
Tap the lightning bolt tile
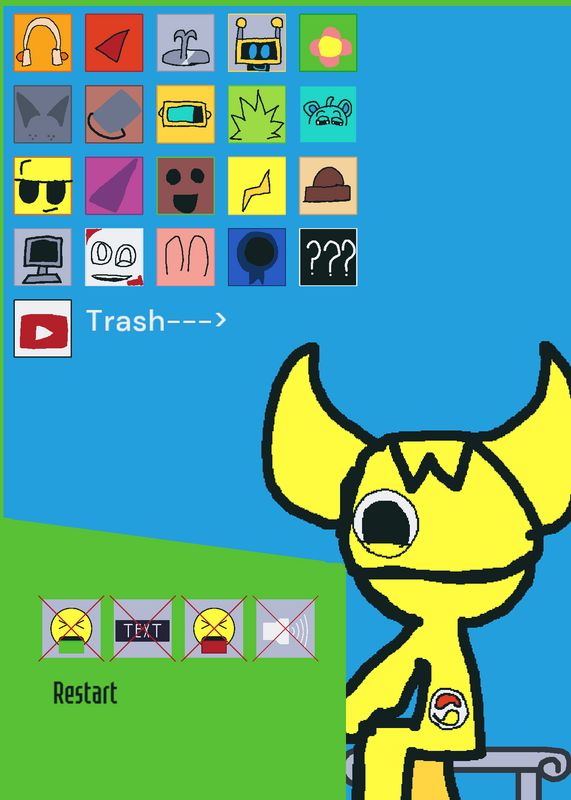coord(257,186)
